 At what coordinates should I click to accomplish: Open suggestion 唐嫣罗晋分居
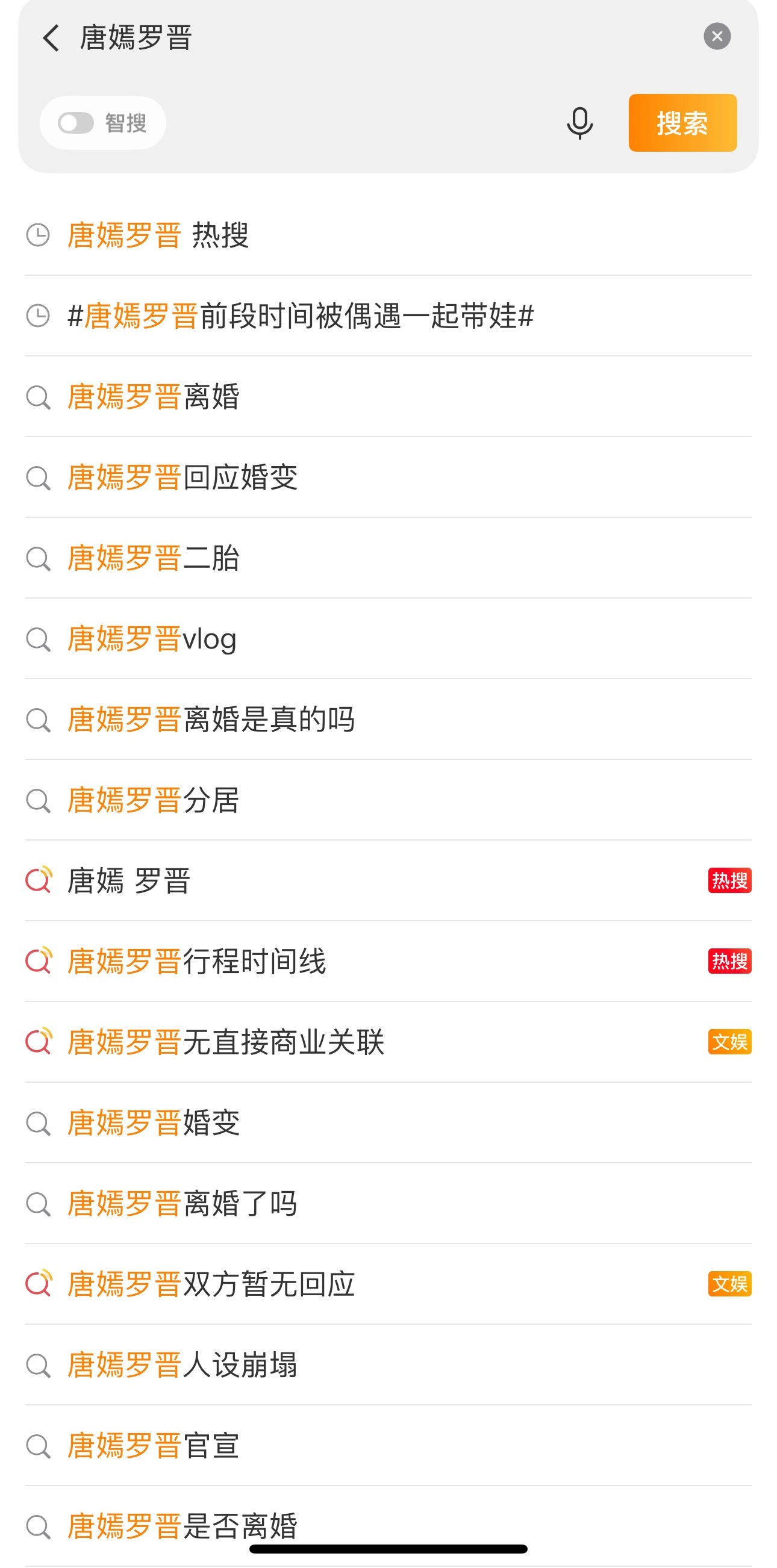click(154, 800)
